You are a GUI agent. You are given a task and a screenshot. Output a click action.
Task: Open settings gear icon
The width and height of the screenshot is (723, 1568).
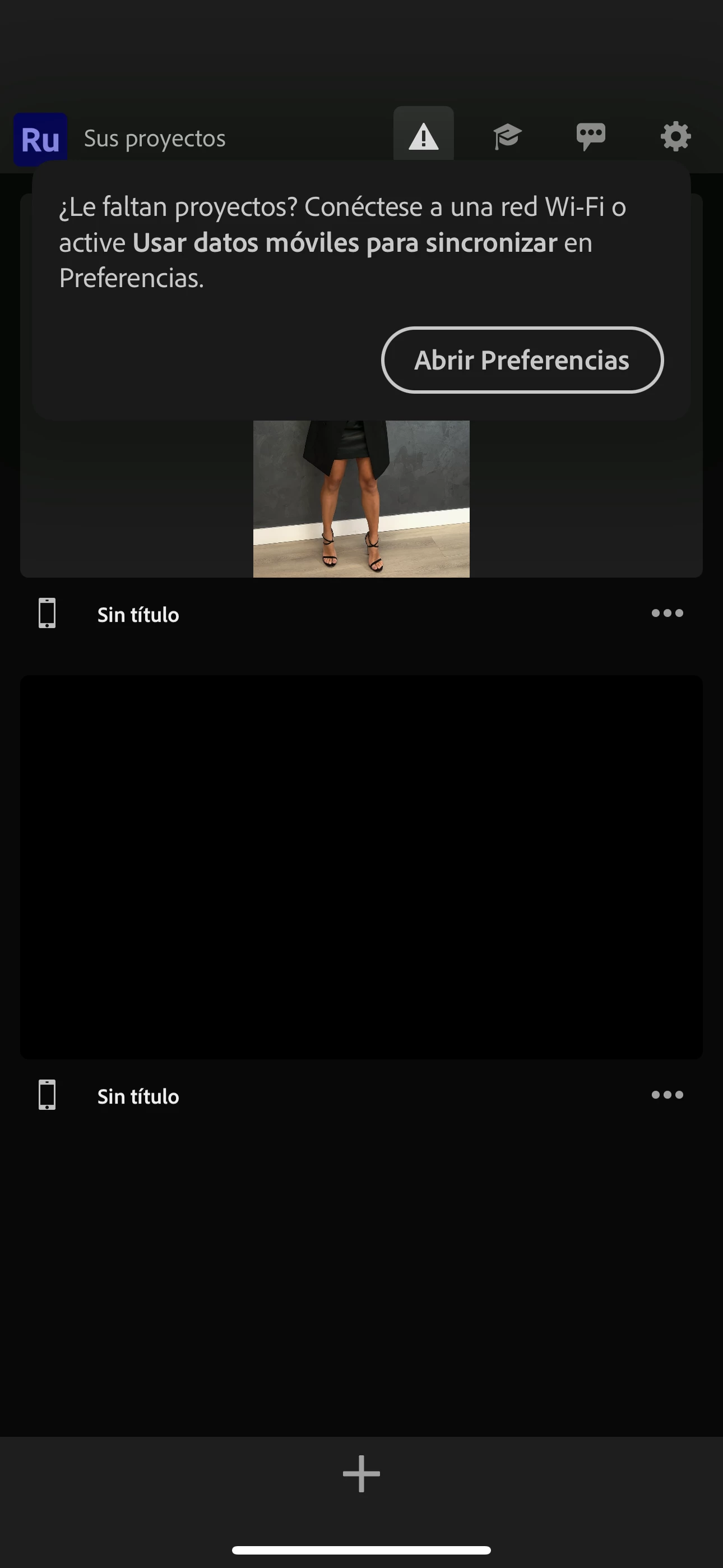pos(675,136)
